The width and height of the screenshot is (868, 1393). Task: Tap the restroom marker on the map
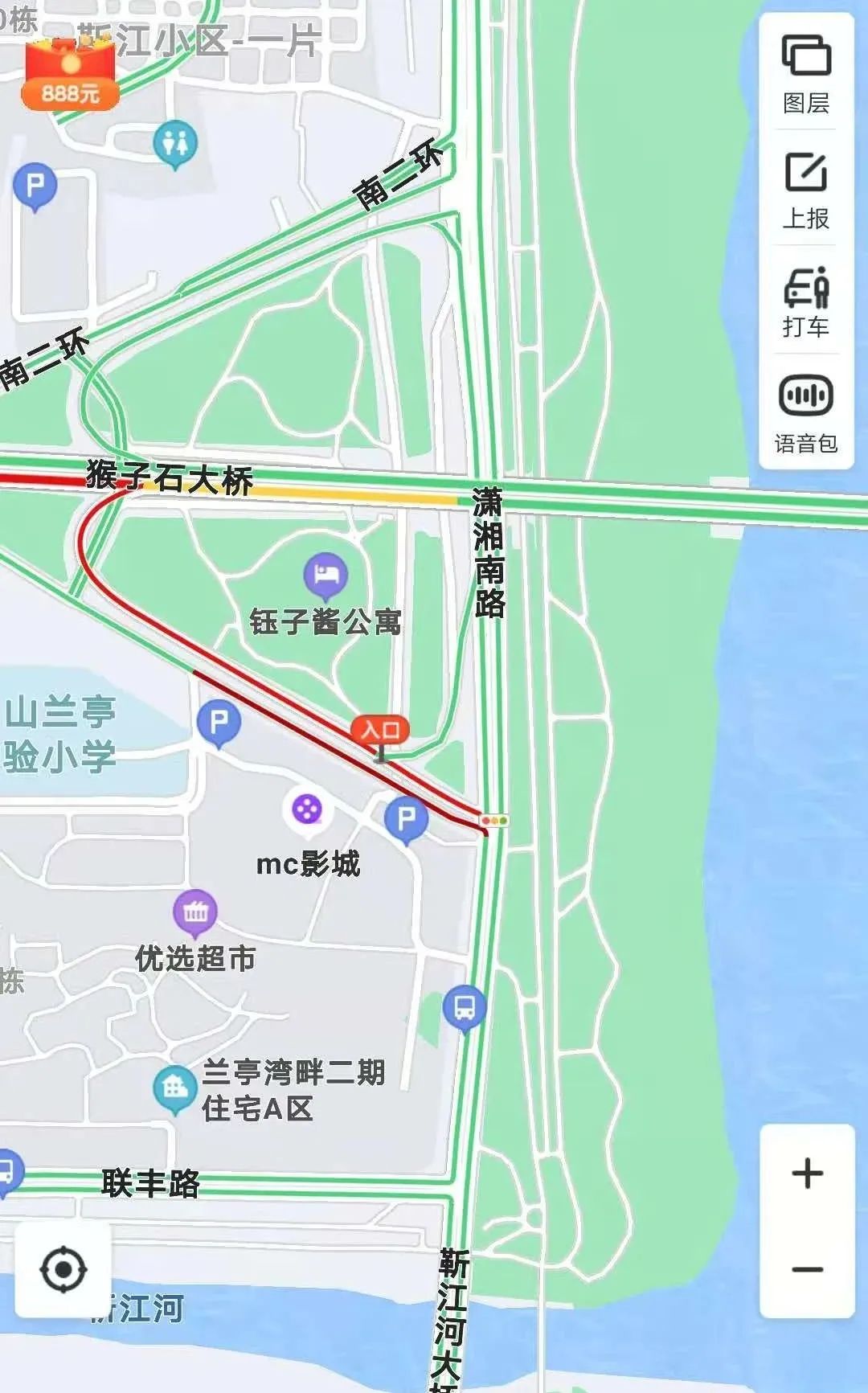tap(175, 143)
